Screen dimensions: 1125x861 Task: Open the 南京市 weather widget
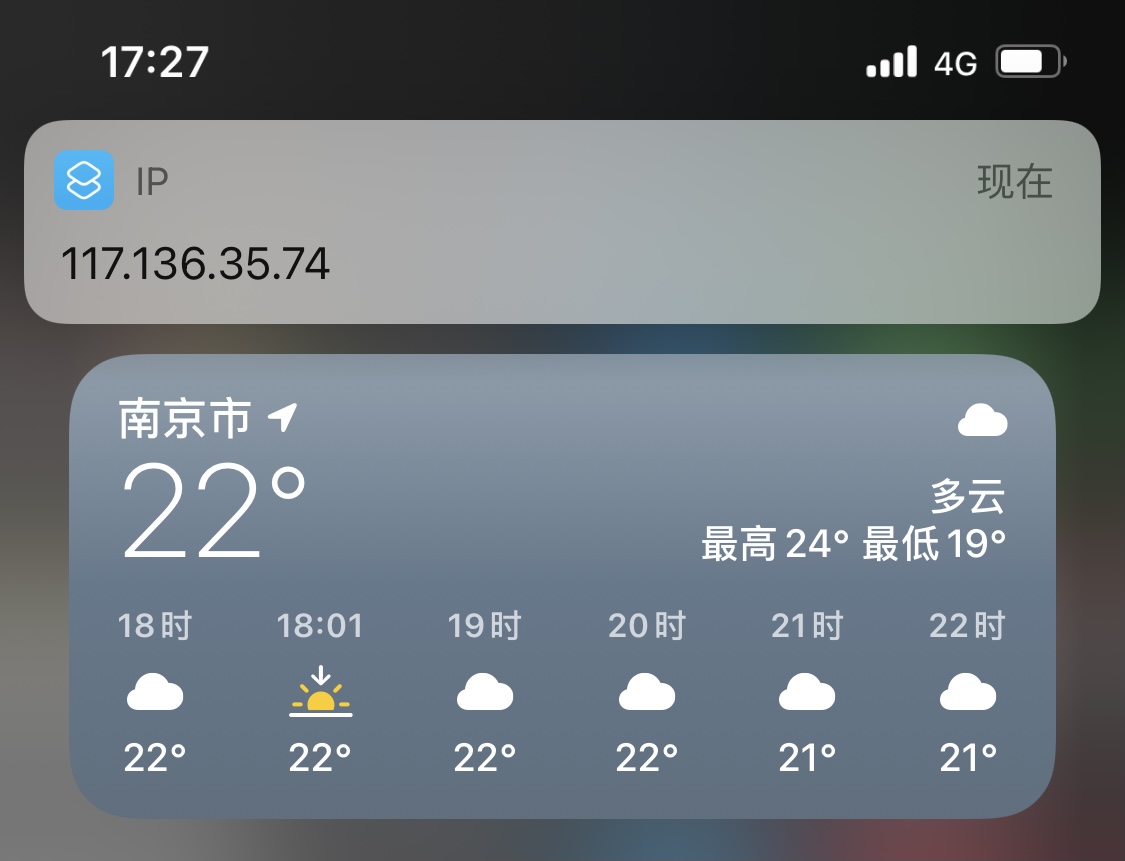[561, 586]
